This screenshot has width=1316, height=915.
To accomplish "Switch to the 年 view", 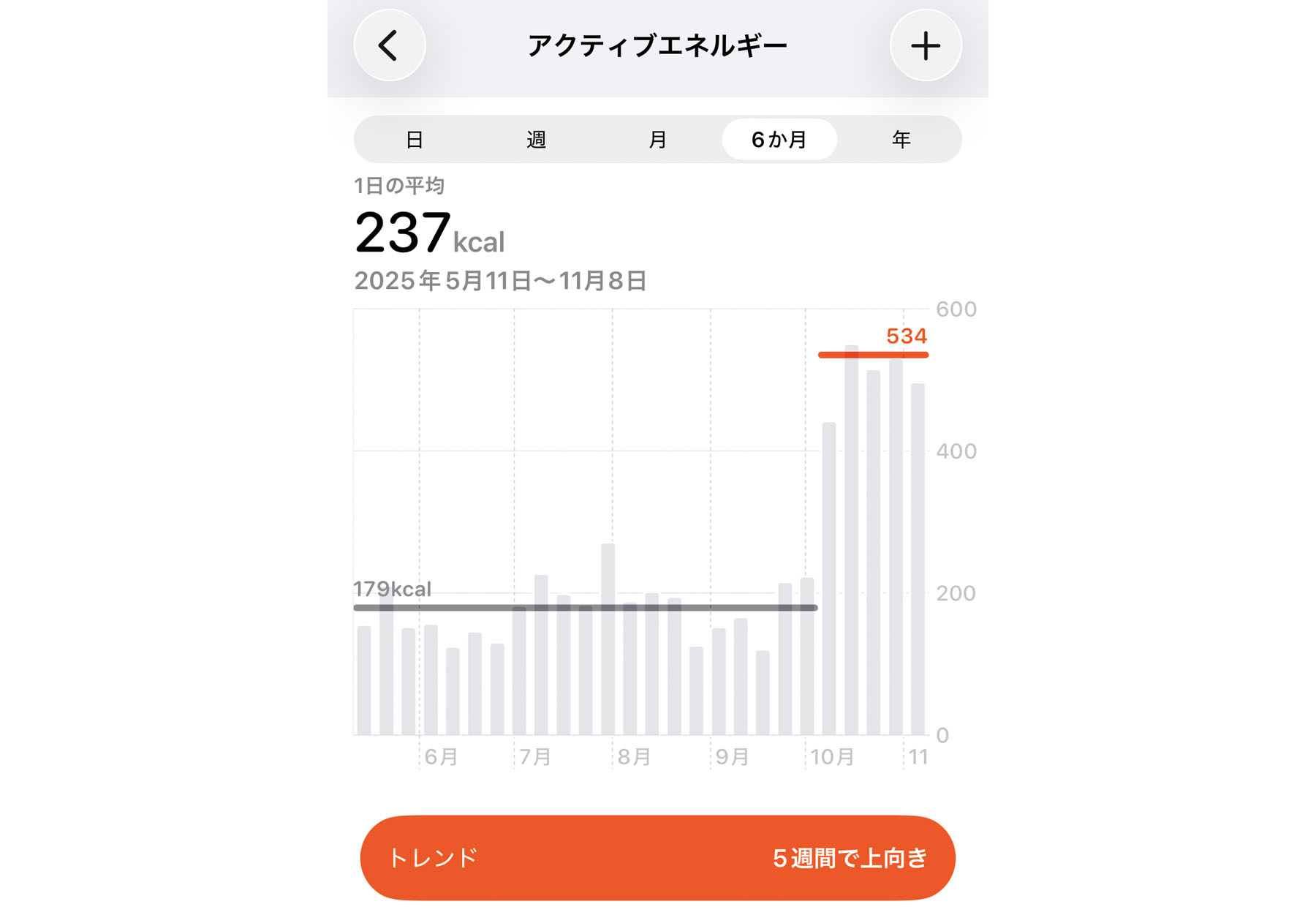I will click(x=901, y=140).
